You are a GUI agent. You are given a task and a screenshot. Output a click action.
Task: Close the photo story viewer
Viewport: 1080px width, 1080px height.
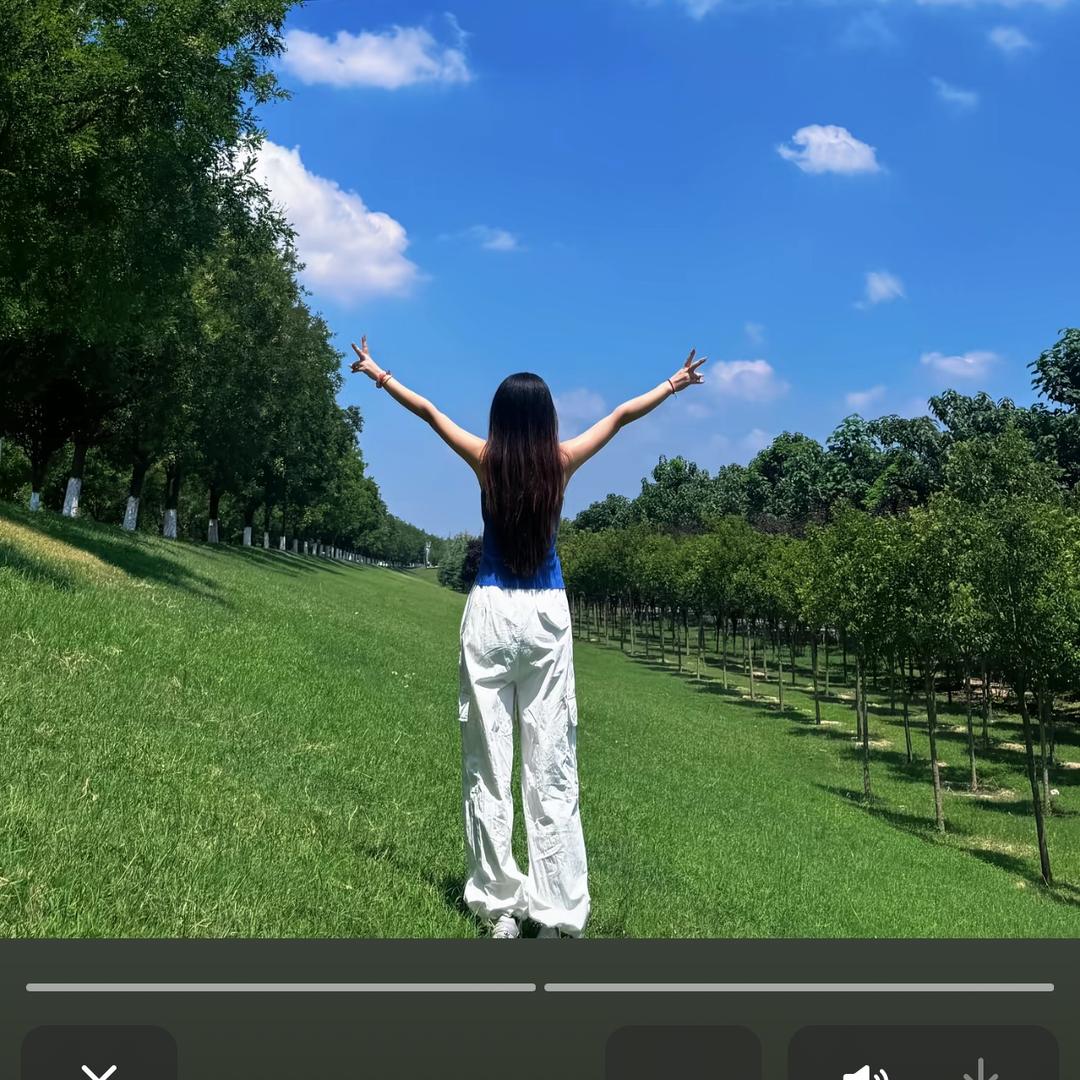99,1068
